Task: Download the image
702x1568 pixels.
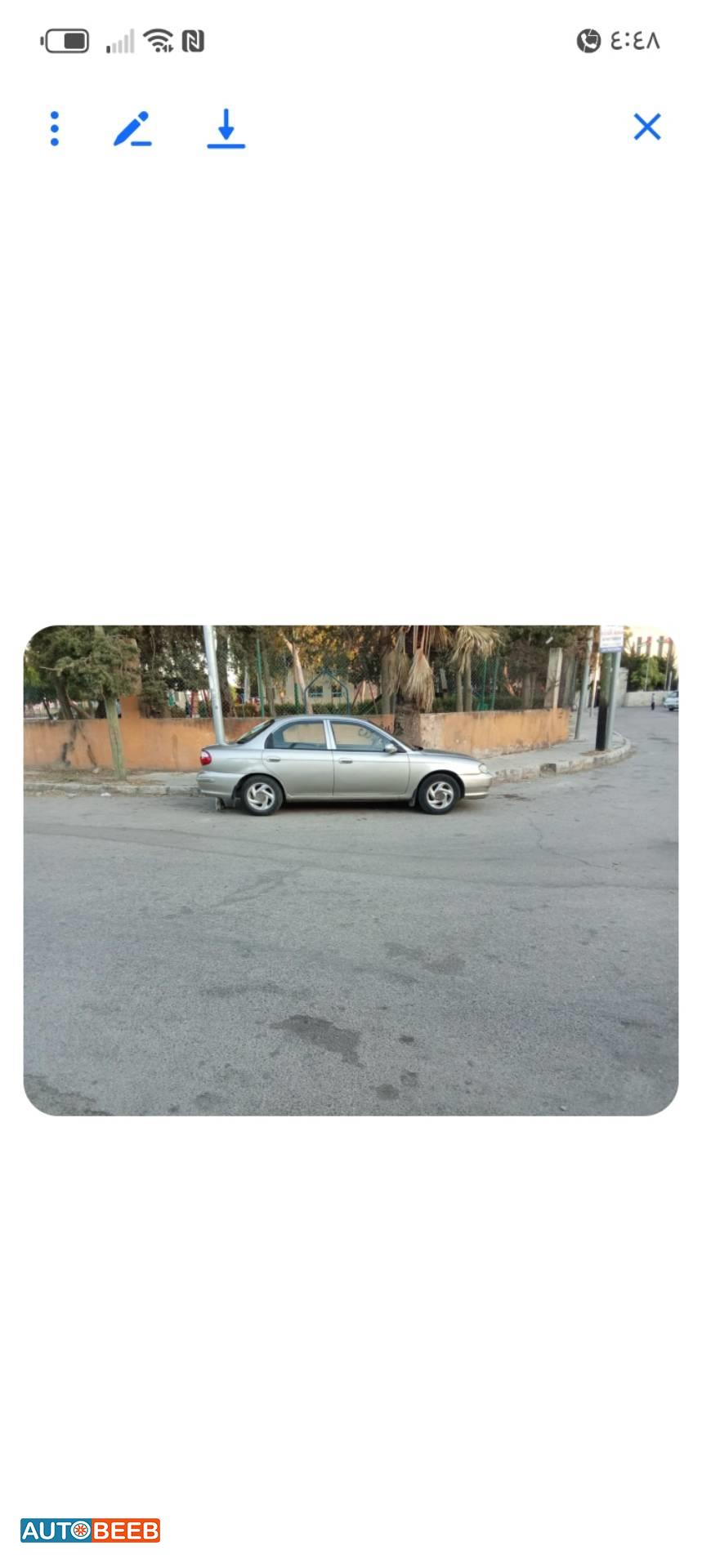Action: tap(226, 129)
